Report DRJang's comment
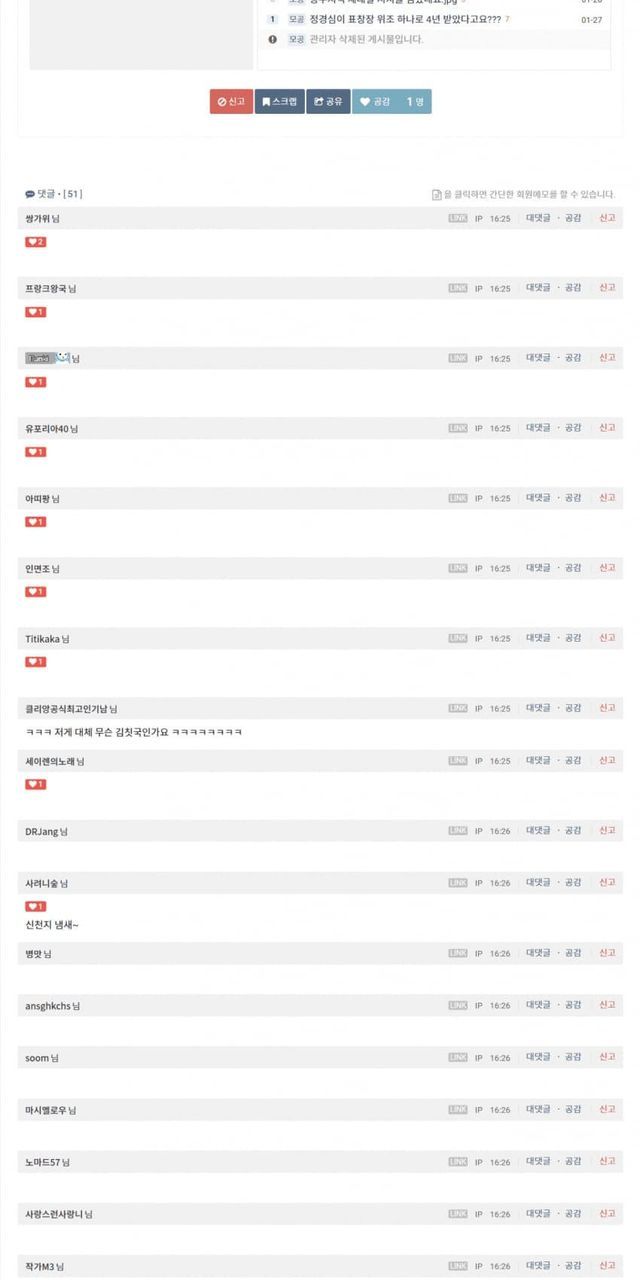The image size is (640, 1280). (607, 830)
